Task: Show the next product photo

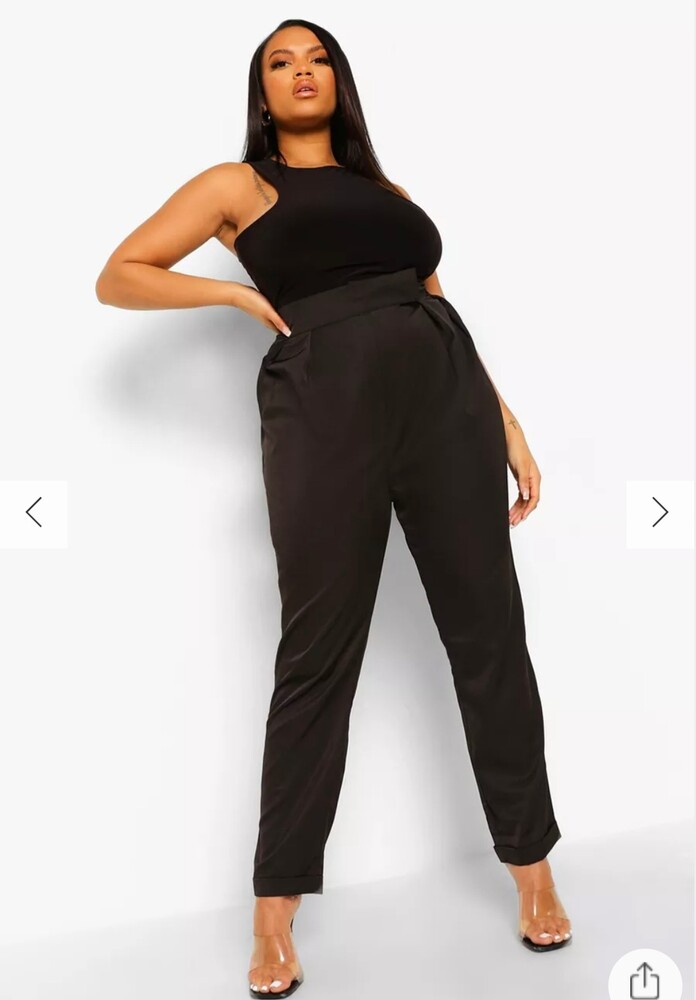Action: (x=660, y=513)
